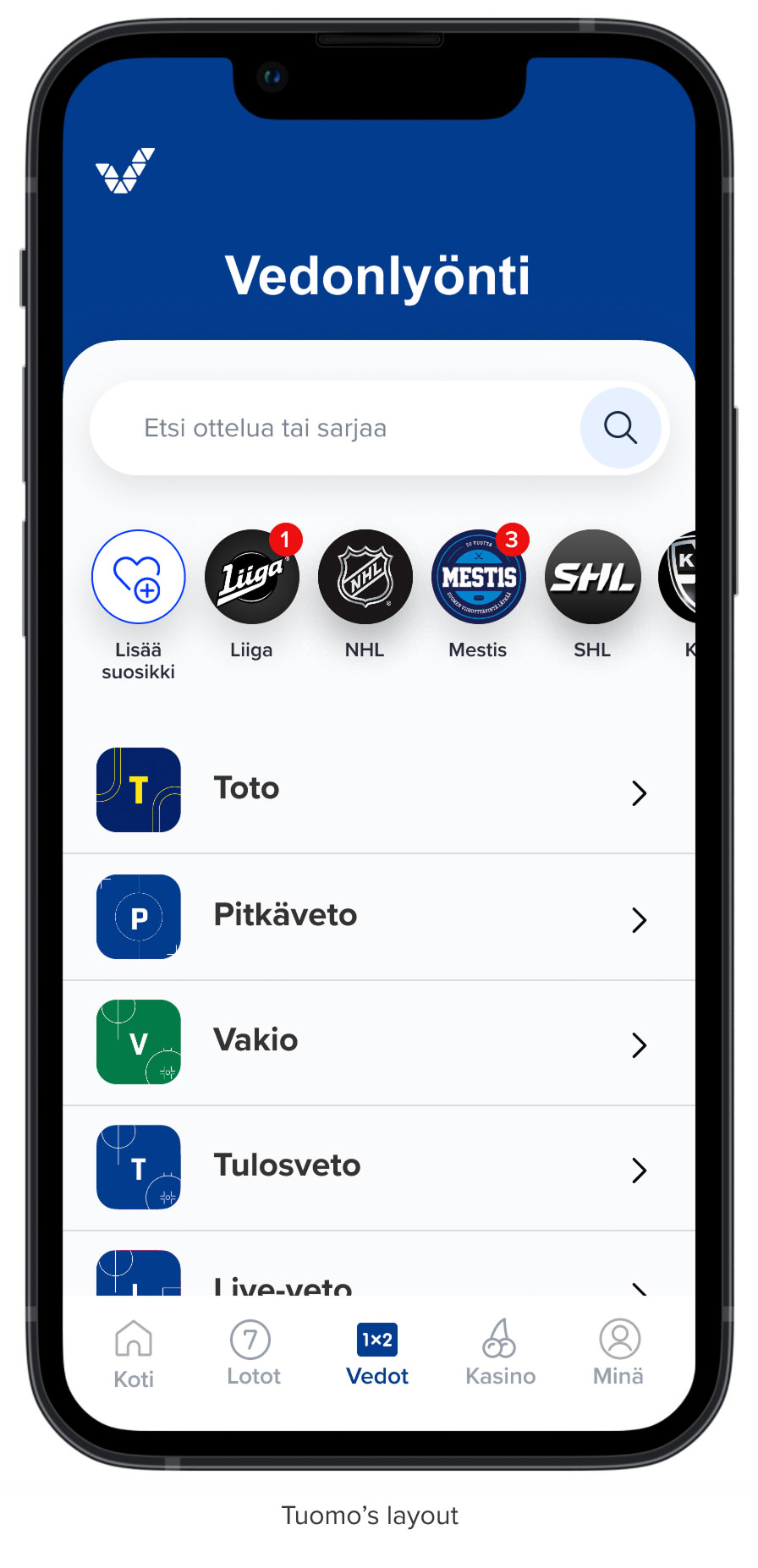Switch to the Kasino tab
Image resolution: width=758 pixels, height=1568 pixels.
point(500,1353)
